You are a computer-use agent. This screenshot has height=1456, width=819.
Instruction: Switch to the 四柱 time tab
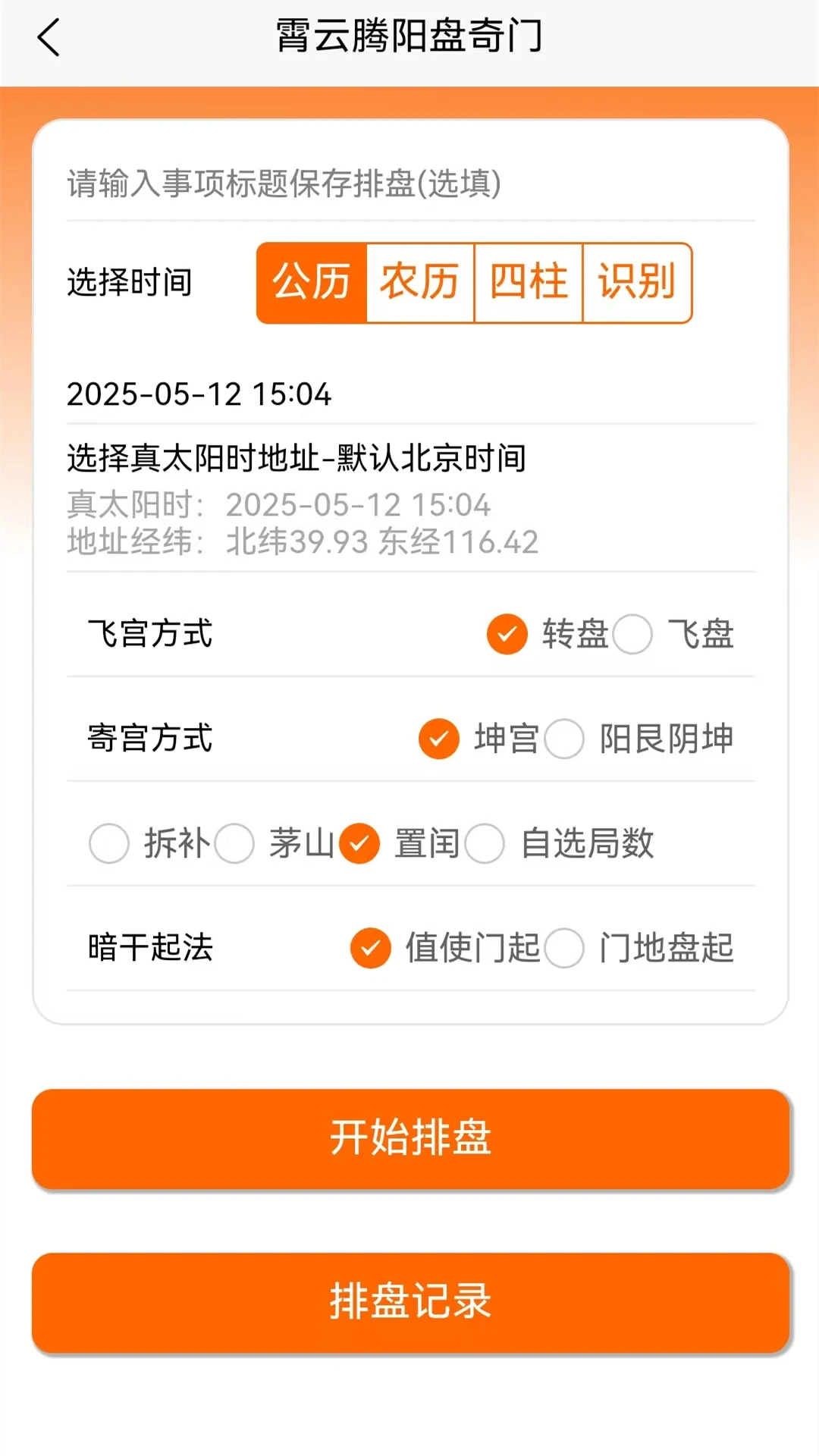pyautogui.click(x=528, y=282)
